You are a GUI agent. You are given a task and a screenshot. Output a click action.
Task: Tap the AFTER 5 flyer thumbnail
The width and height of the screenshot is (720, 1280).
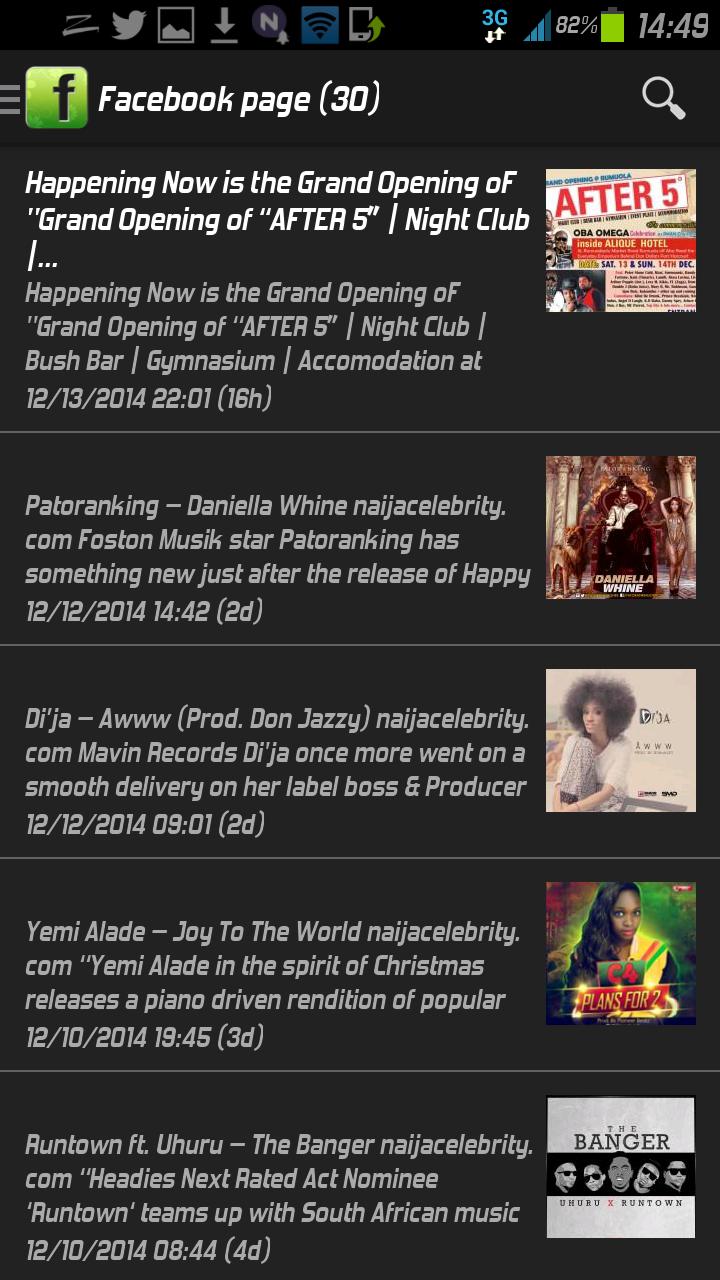point(620,241)
